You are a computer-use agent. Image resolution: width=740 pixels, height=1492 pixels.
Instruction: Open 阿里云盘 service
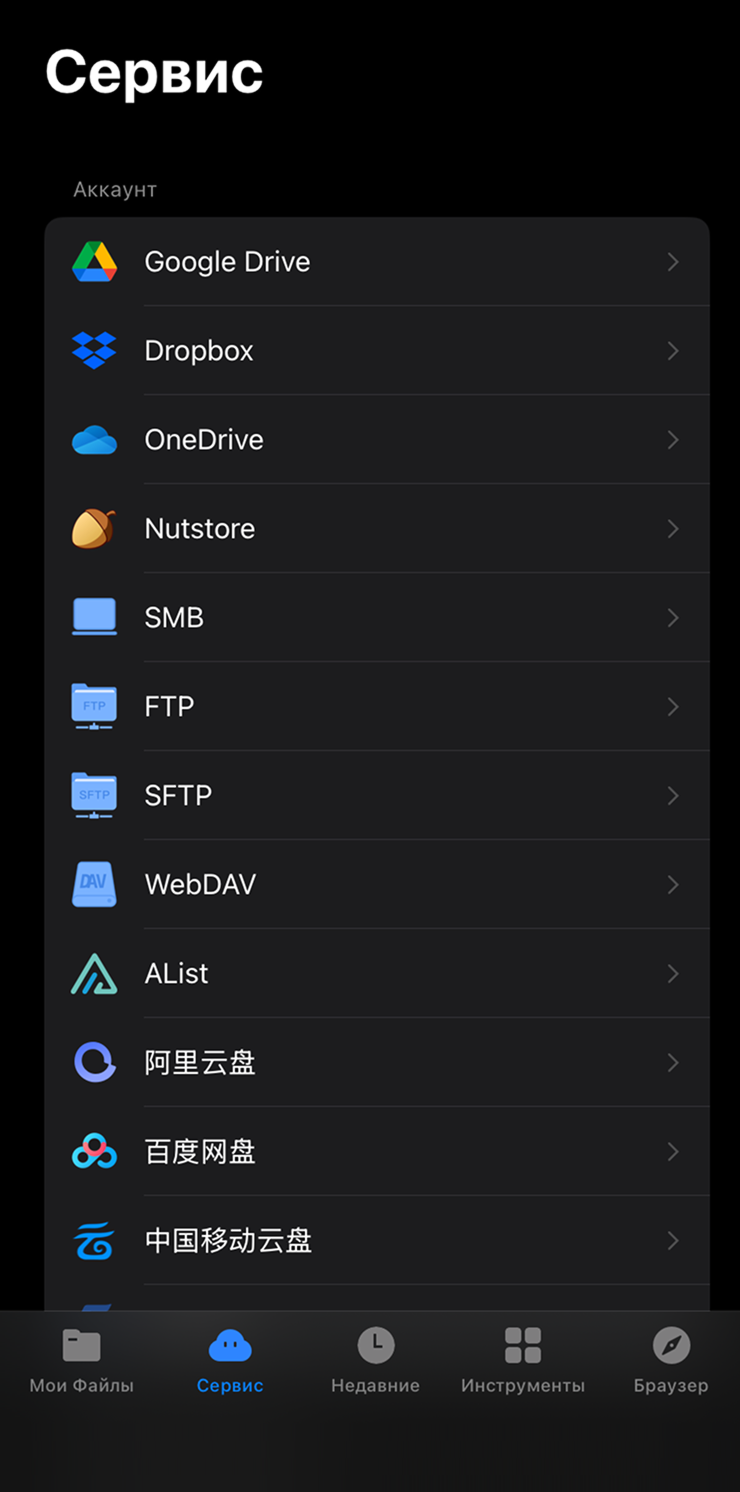click(x=377, y=1063)
